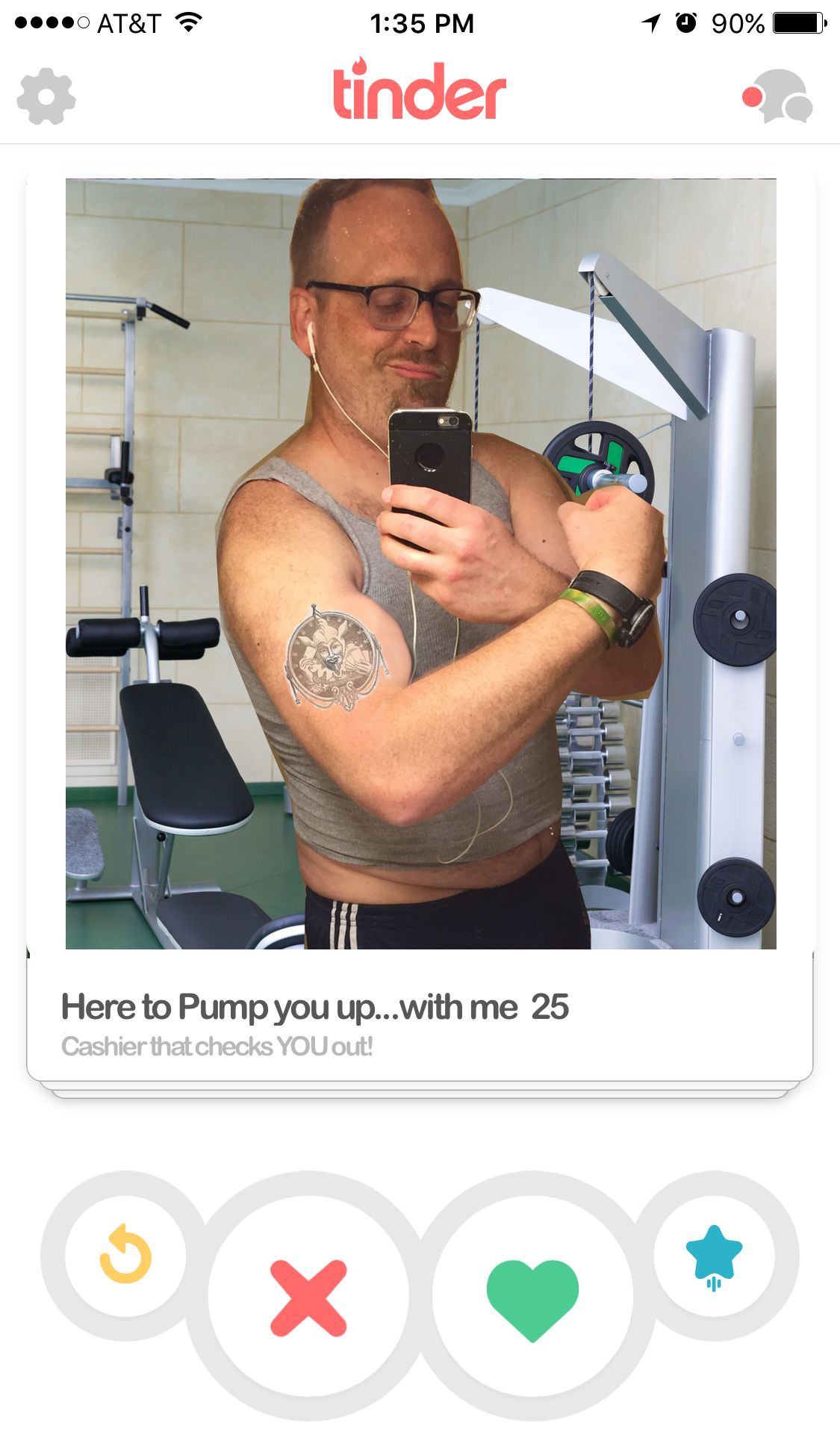Open the matches and messages icon
The width and height of the screenshot is (840, 1429).
[x=781, y=97]
